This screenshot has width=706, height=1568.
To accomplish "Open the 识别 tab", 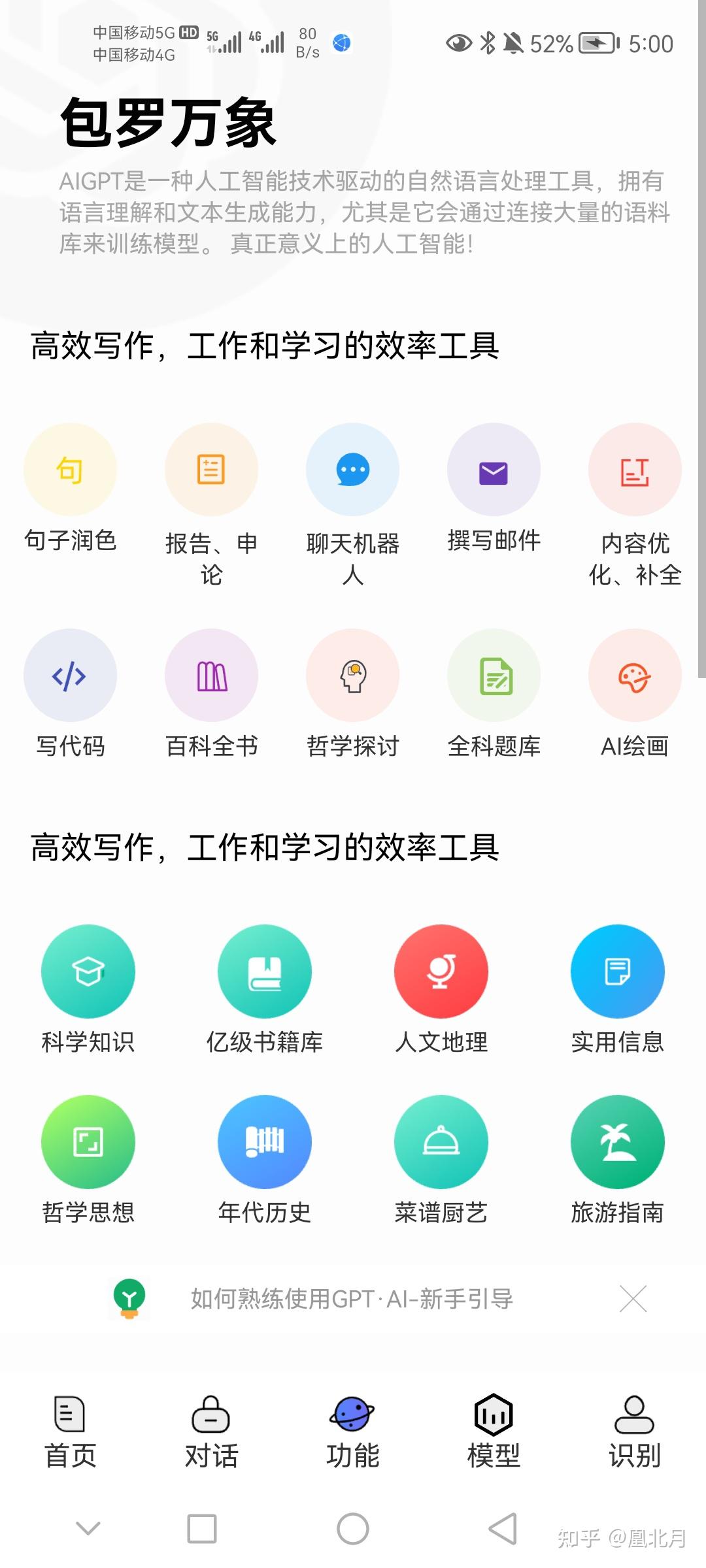I will tap(635, 1428).
